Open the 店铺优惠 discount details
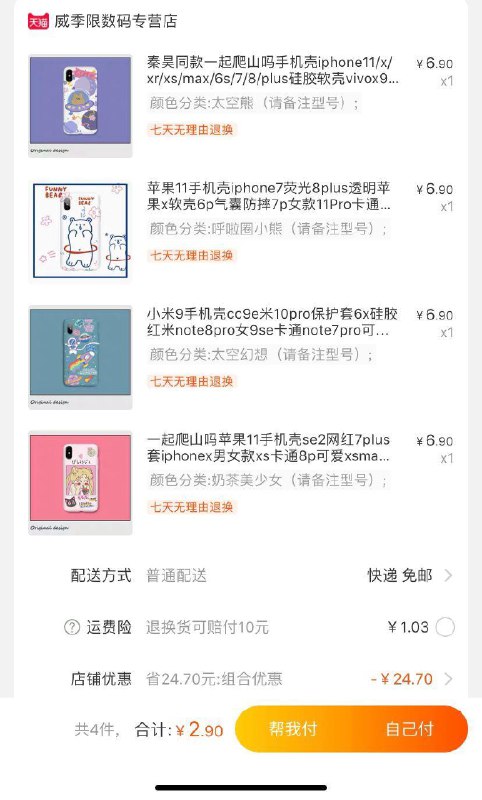Image resolution: width=482 pixels, height=800 pixels. click(x=261, y=679)
